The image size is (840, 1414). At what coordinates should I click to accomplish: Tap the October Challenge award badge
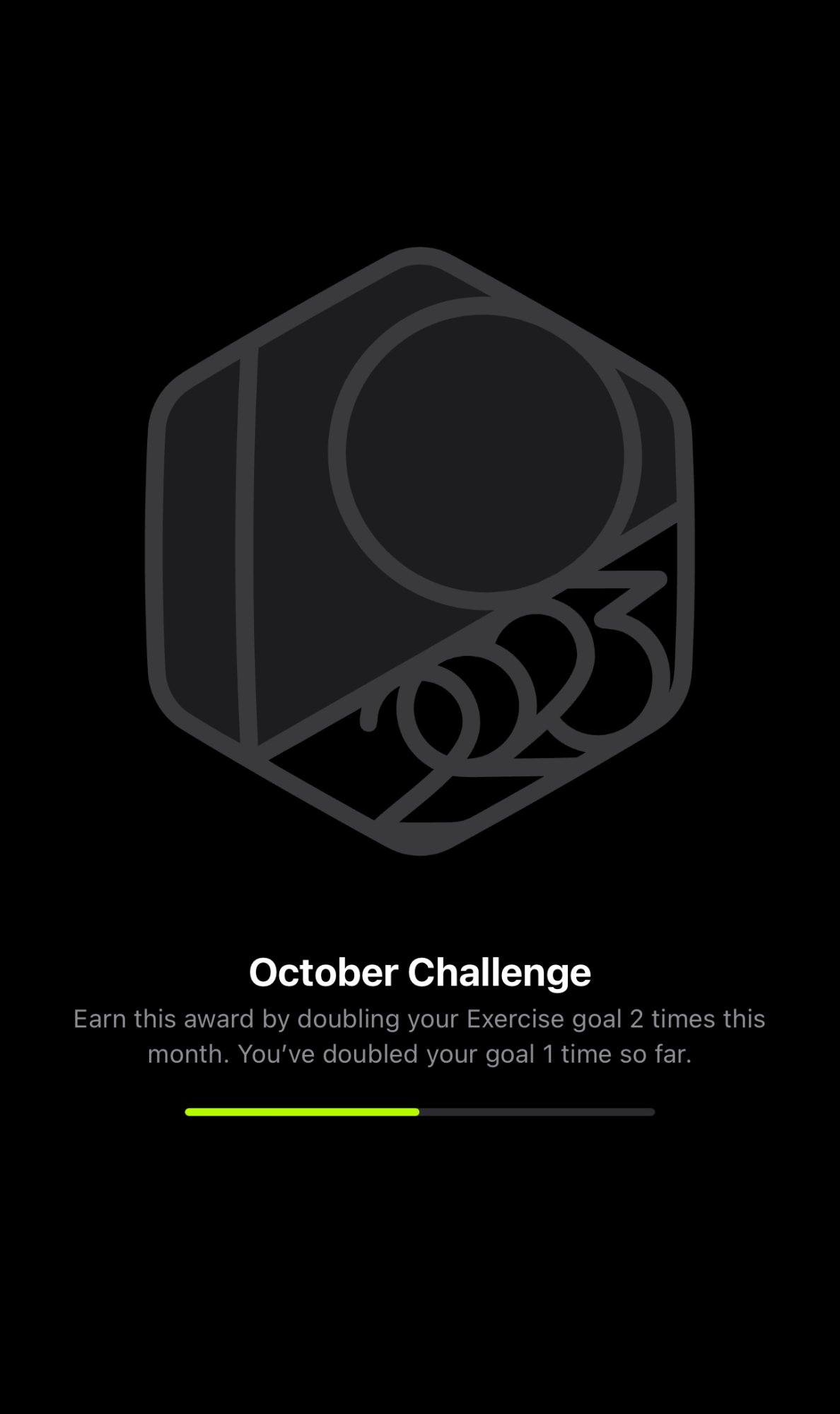tap(419, 551)
